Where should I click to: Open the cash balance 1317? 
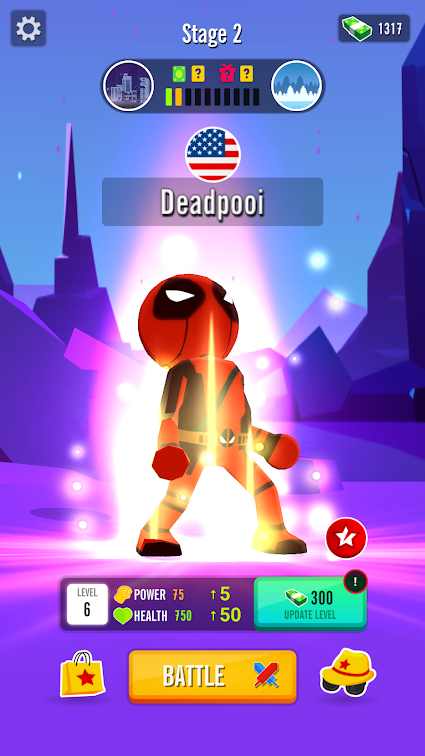[x=374, y=29]
